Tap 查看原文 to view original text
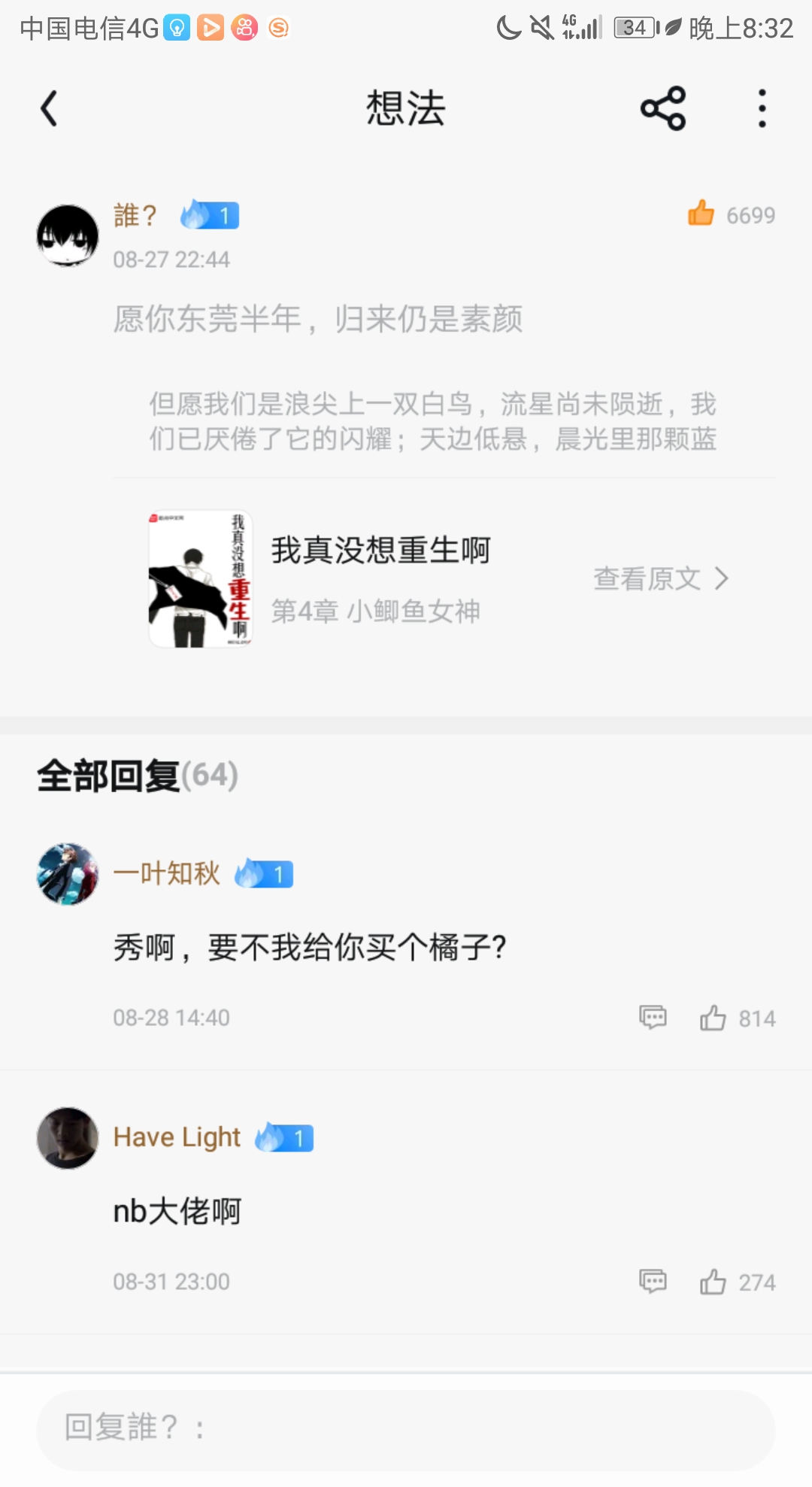The image size is (812, 1487). (x=661, y=578)
